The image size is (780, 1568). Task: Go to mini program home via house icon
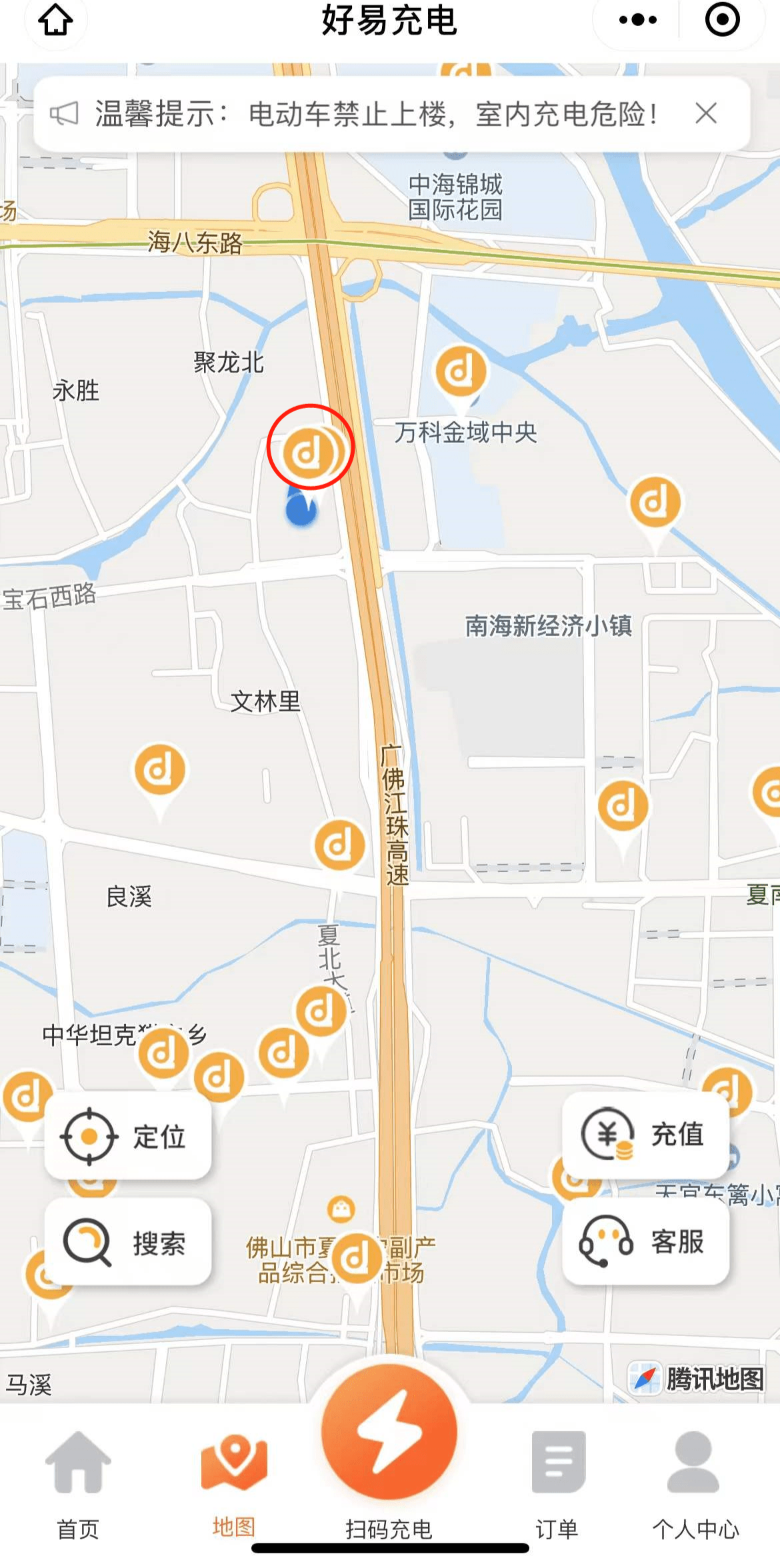[55, 20]
